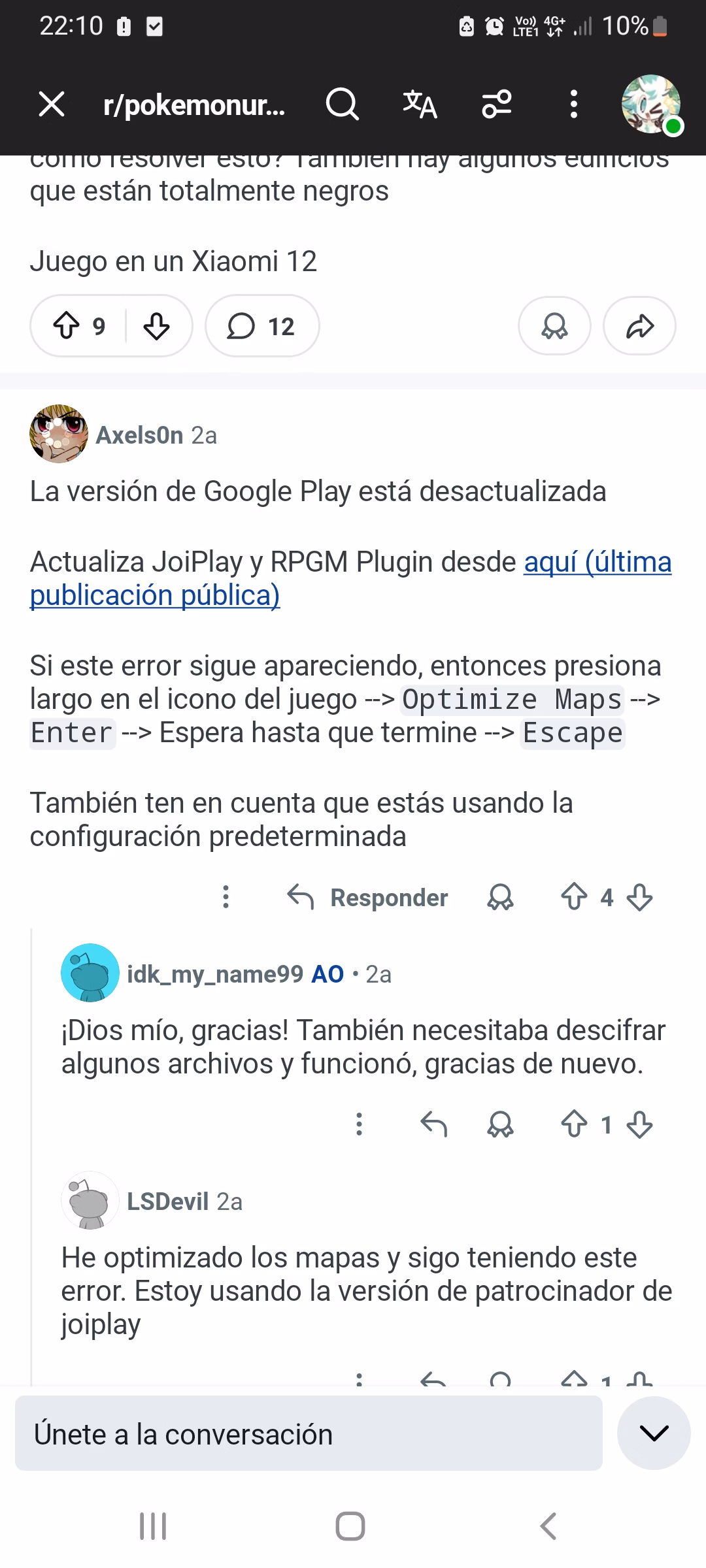Open the 12 comments button

point(262,325)
